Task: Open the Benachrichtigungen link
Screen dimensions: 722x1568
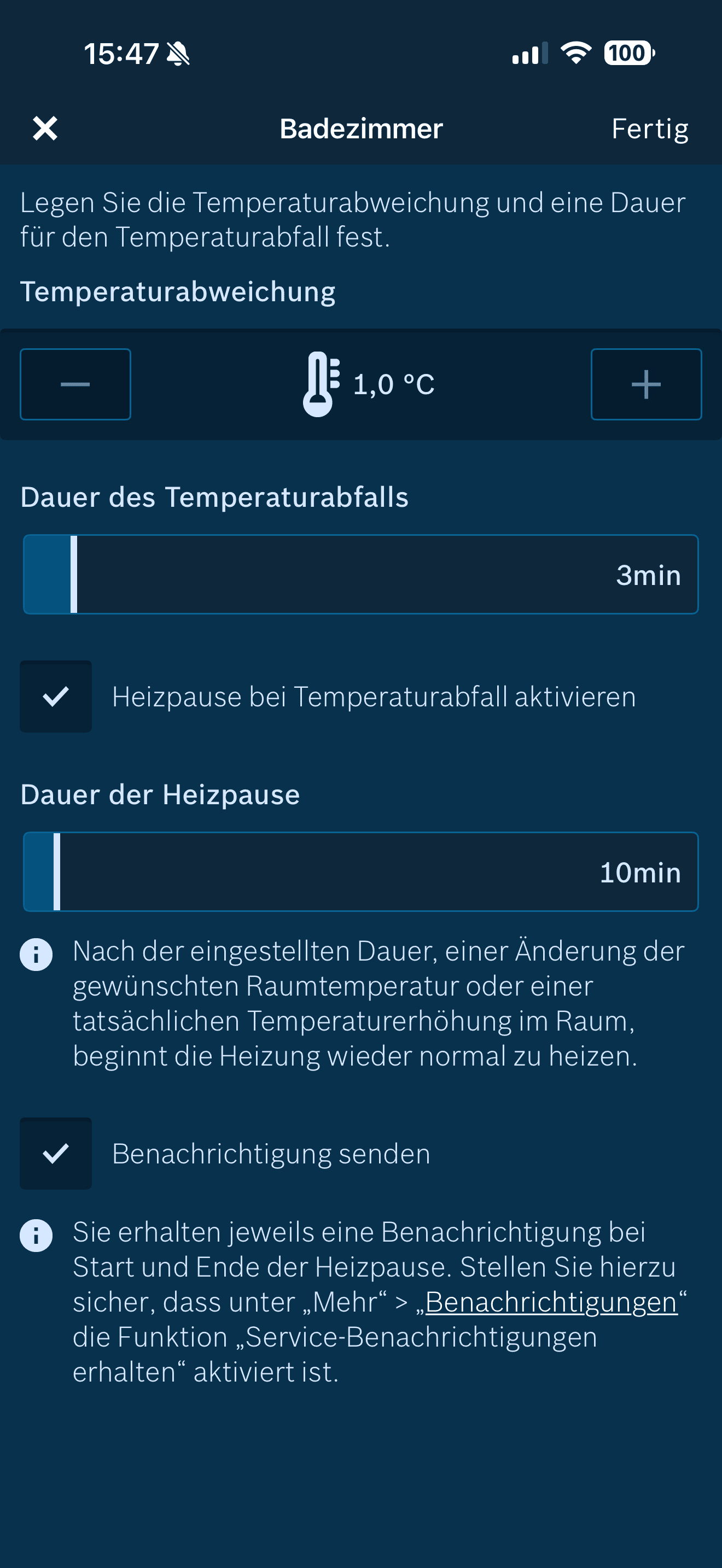Action: (x=551, y=1302)
